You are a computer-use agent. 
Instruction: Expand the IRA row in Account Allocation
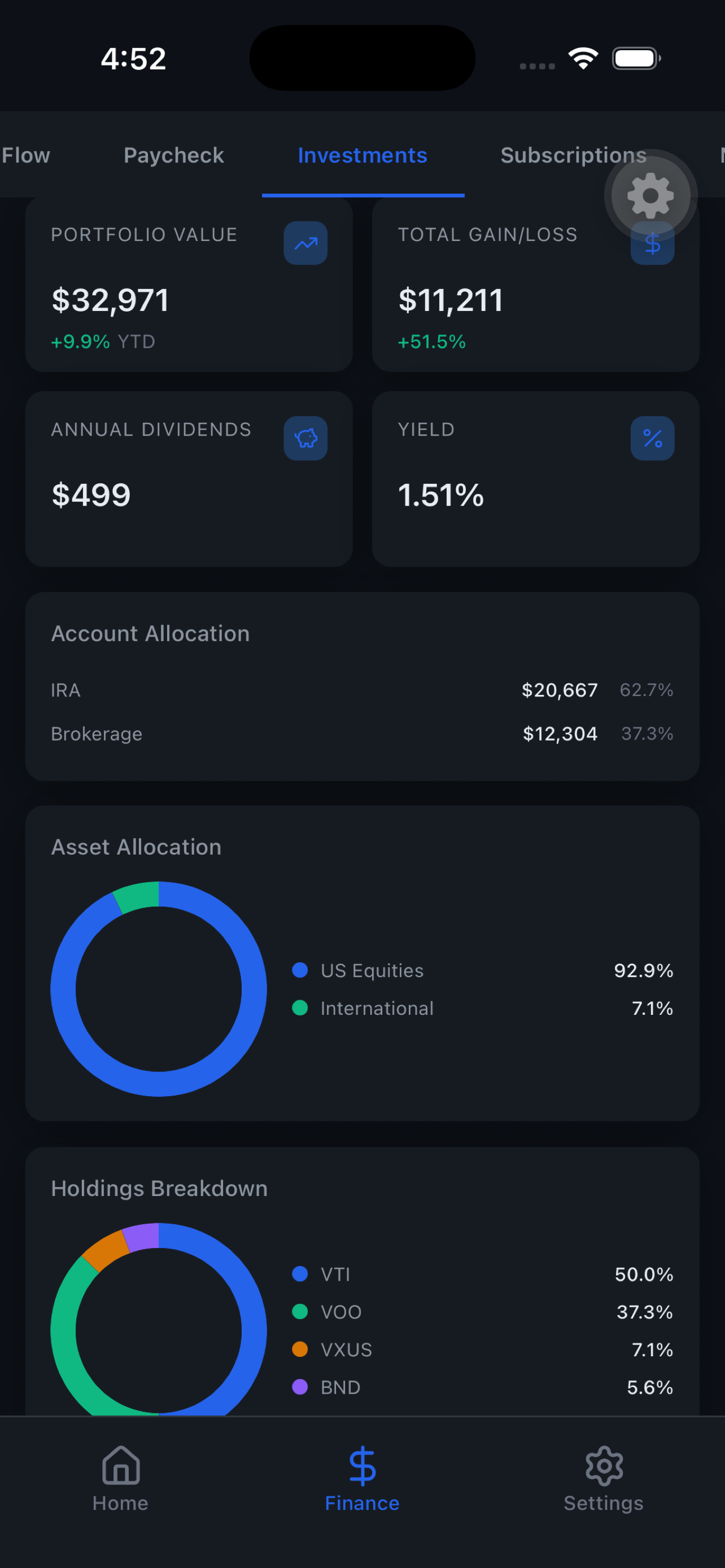click(361, 690)
